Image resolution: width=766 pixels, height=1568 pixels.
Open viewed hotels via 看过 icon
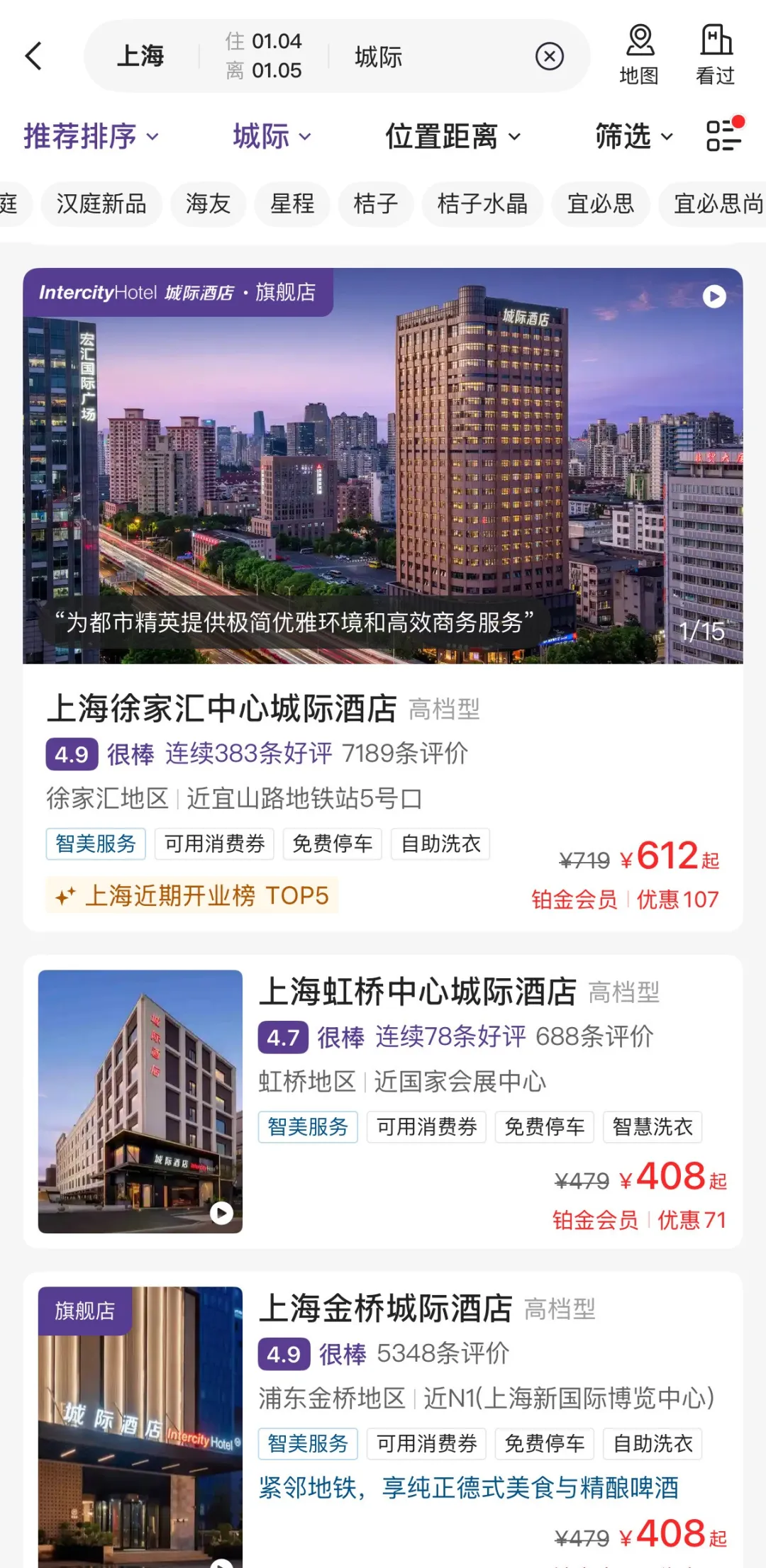point(715,55)
